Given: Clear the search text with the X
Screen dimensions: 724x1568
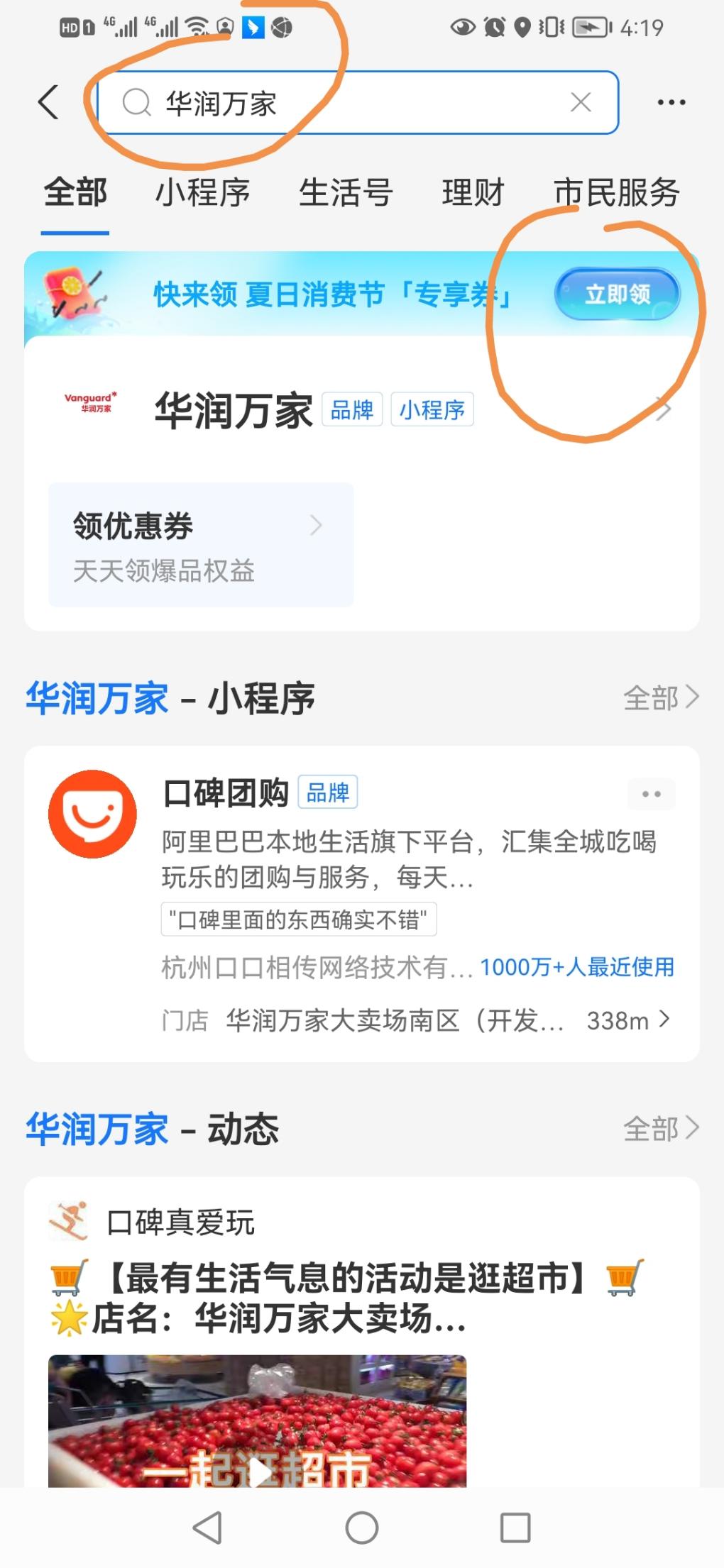Looking at the screenshot, I should 581,103.
